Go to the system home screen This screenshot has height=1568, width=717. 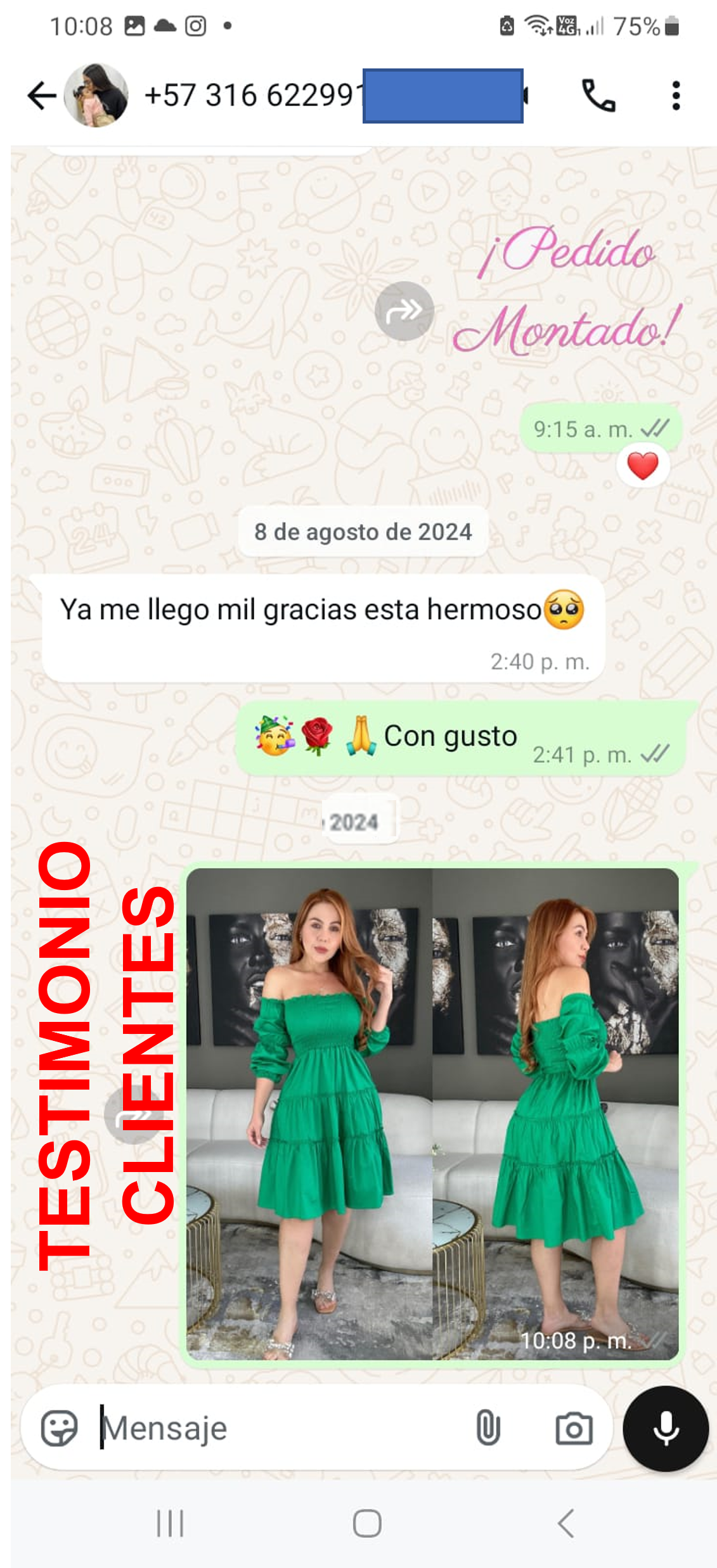(367, 1523)
